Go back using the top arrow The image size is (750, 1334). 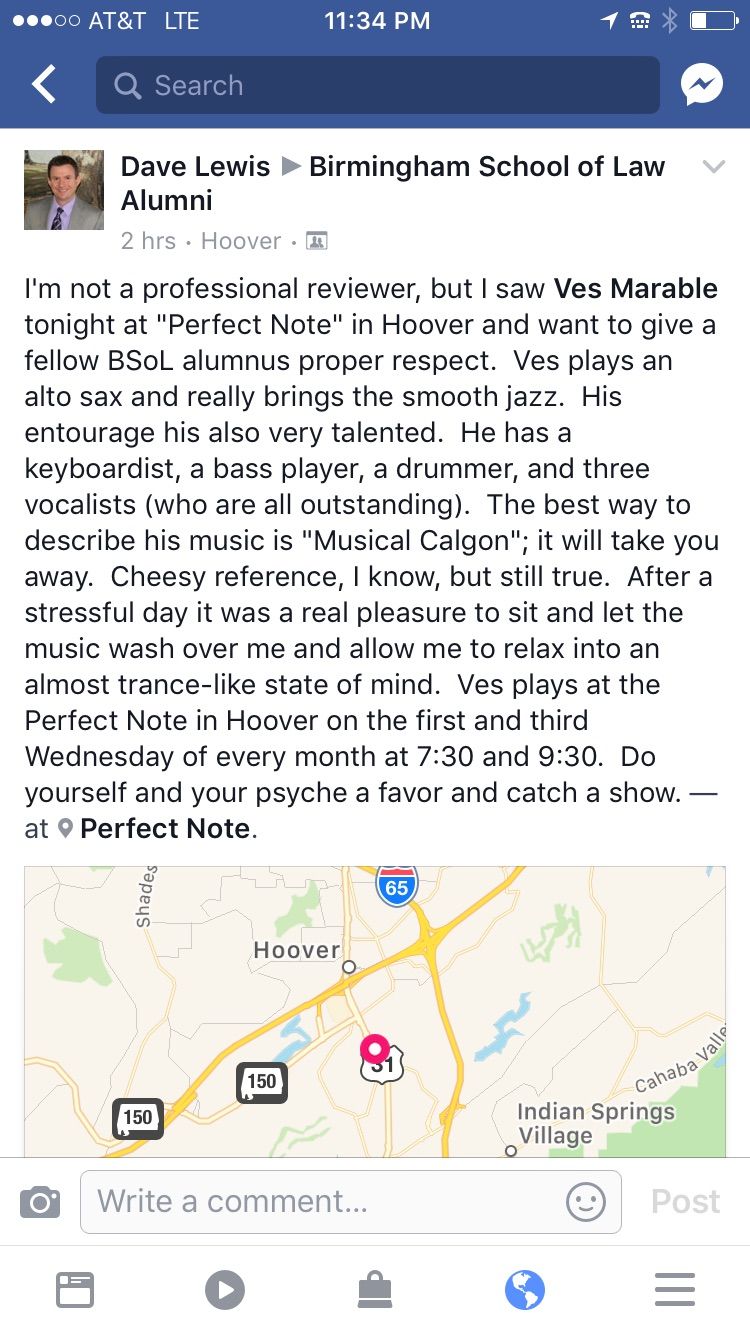coord(44,86)
